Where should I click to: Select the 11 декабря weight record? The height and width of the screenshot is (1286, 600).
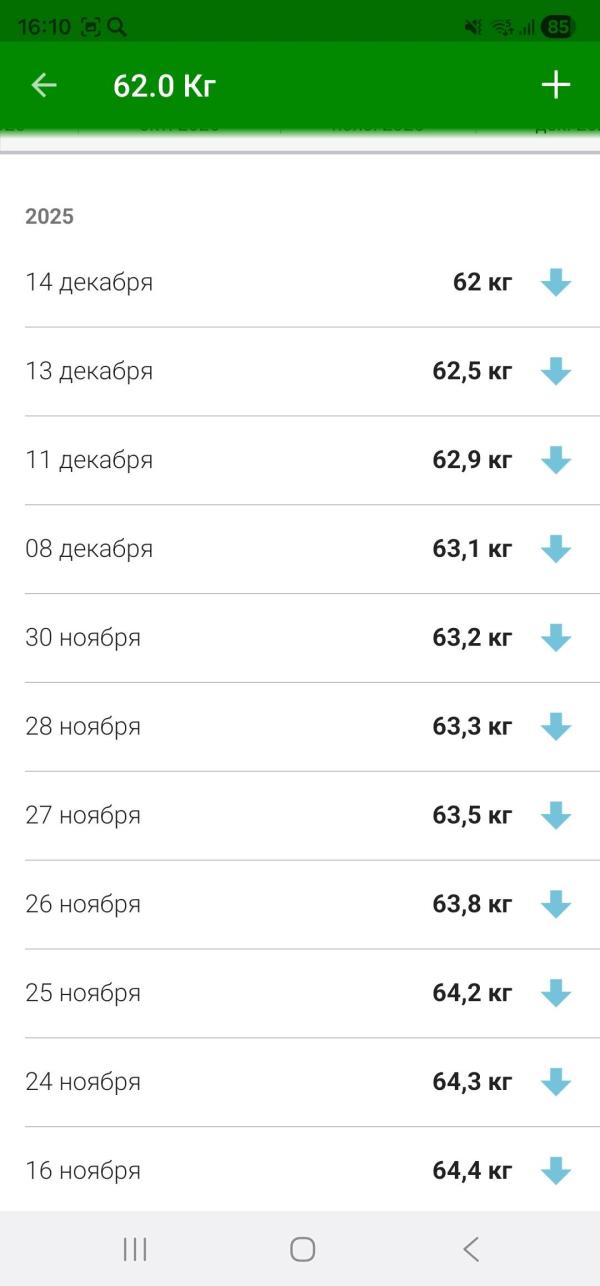pyautogui.click(x=298, y=461)
